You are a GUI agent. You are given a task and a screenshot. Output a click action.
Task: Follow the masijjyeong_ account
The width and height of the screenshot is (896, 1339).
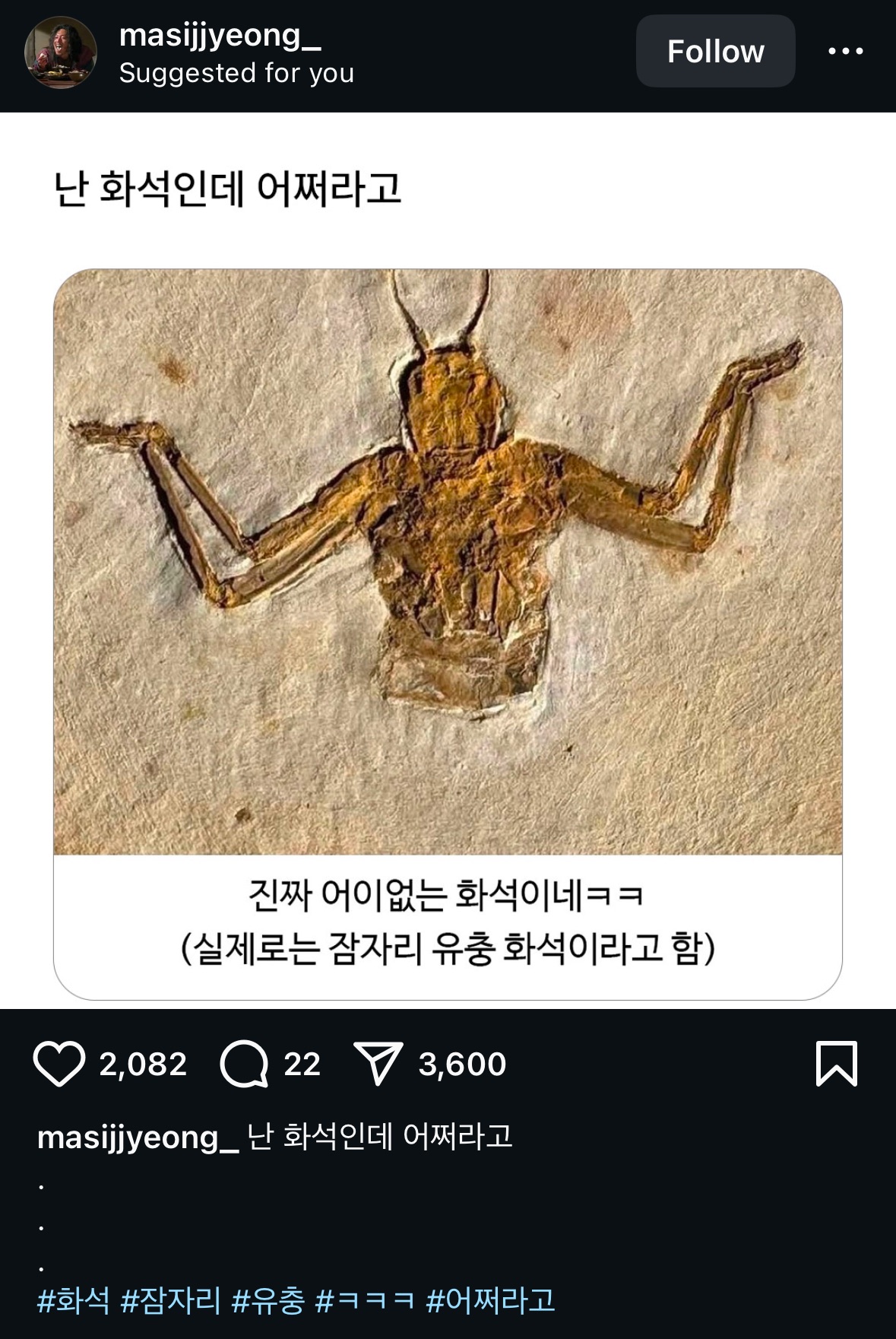715,52
